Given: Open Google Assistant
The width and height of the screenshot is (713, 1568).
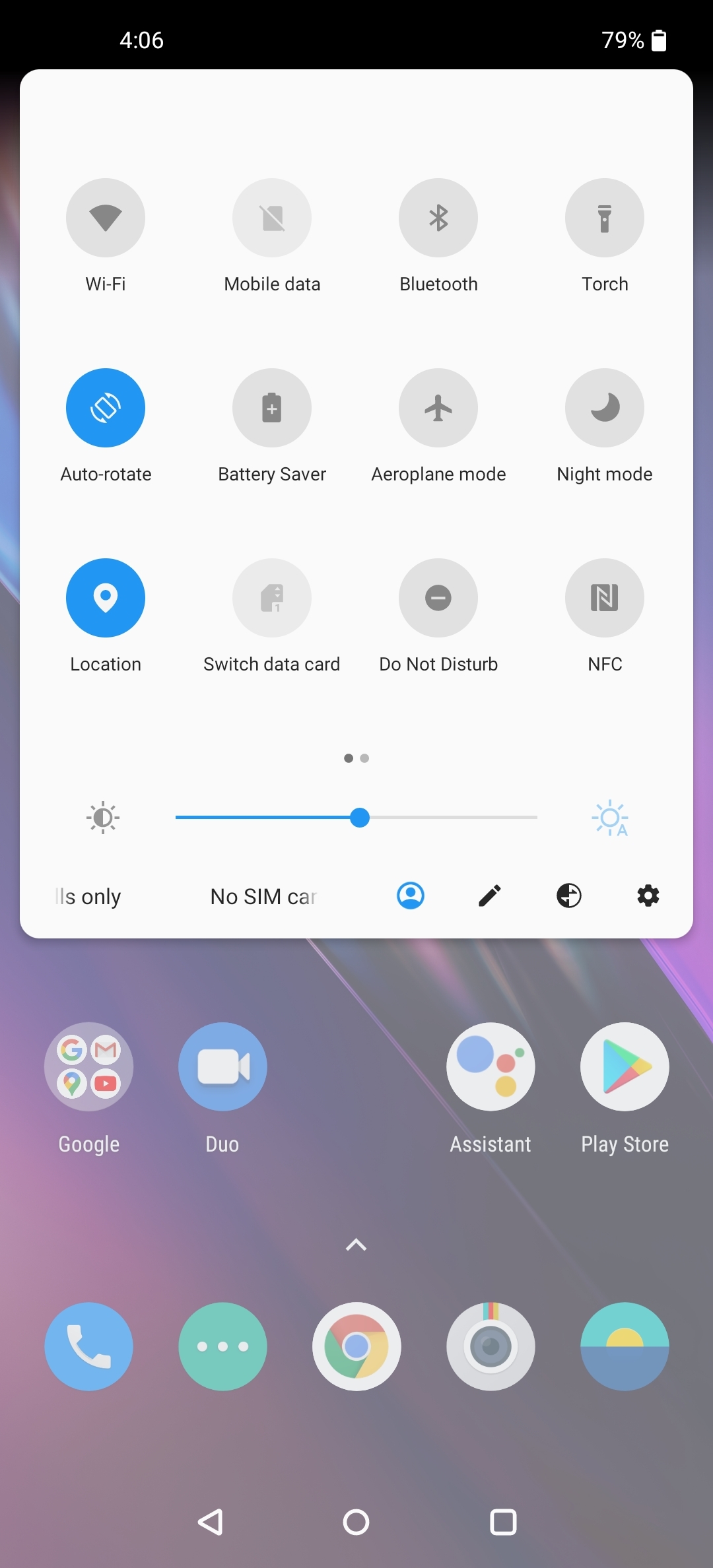Looking at the screenshot, I should 490,1066.
